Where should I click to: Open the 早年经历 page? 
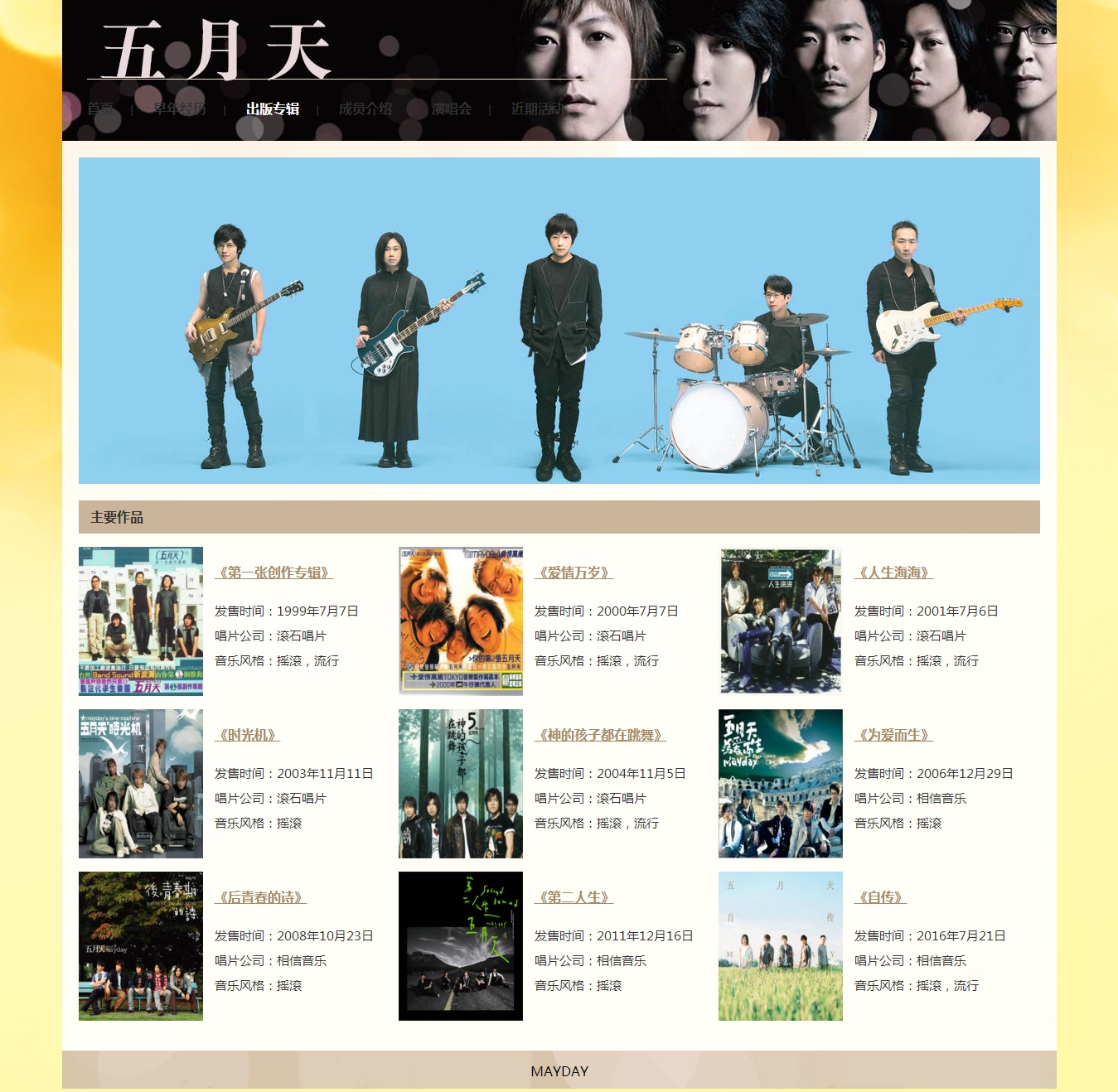click(179, 109)
